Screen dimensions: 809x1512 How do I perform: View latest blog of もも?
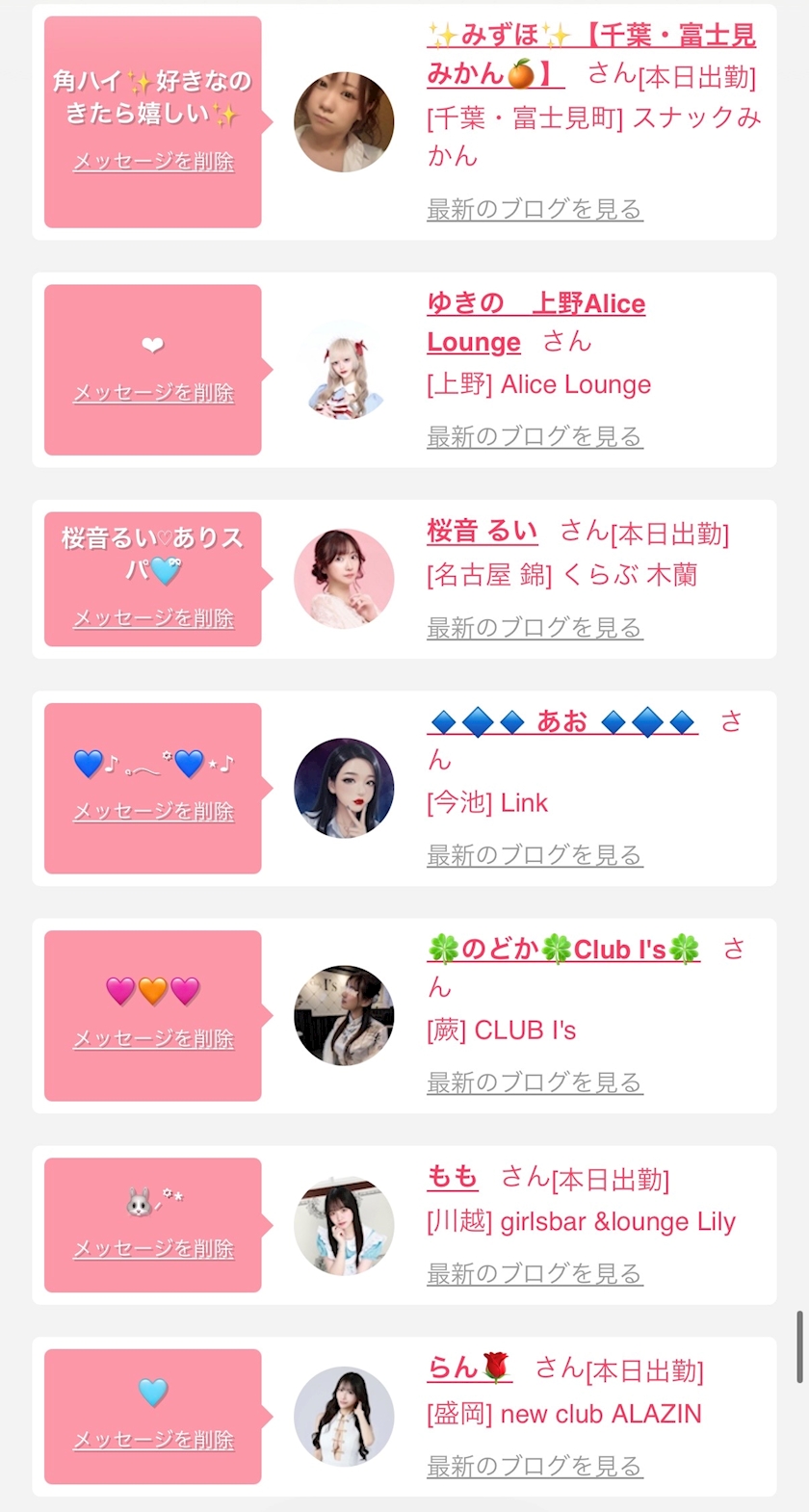pos(535,1273)
